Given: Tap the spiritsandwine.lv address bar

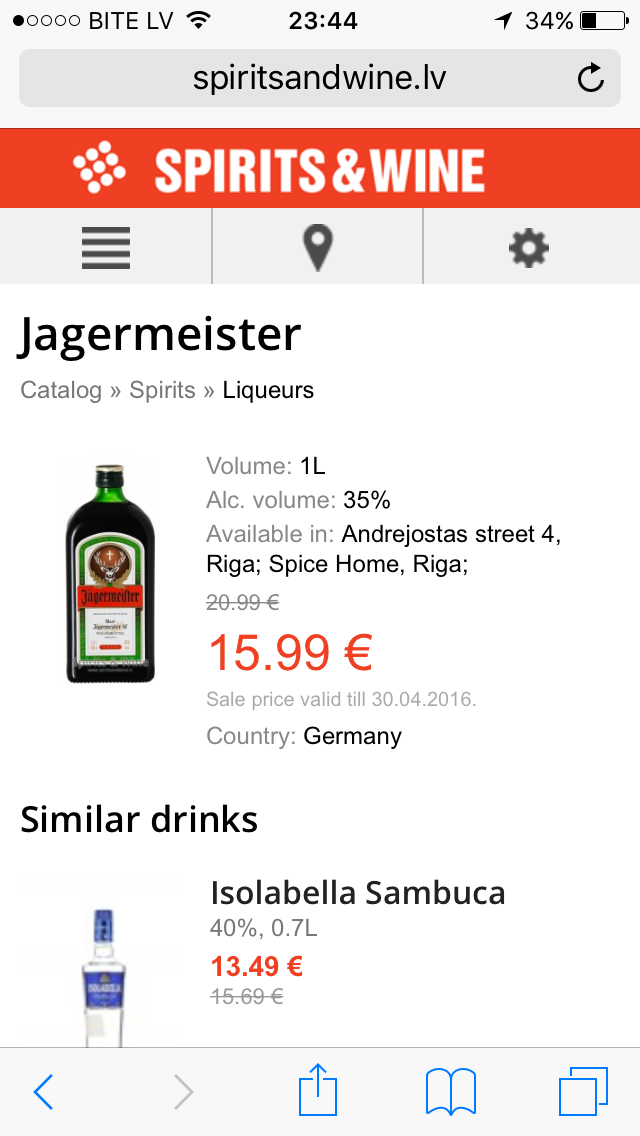Looking at the screenshot, I should pyautogui.click(x=320, y=78).
